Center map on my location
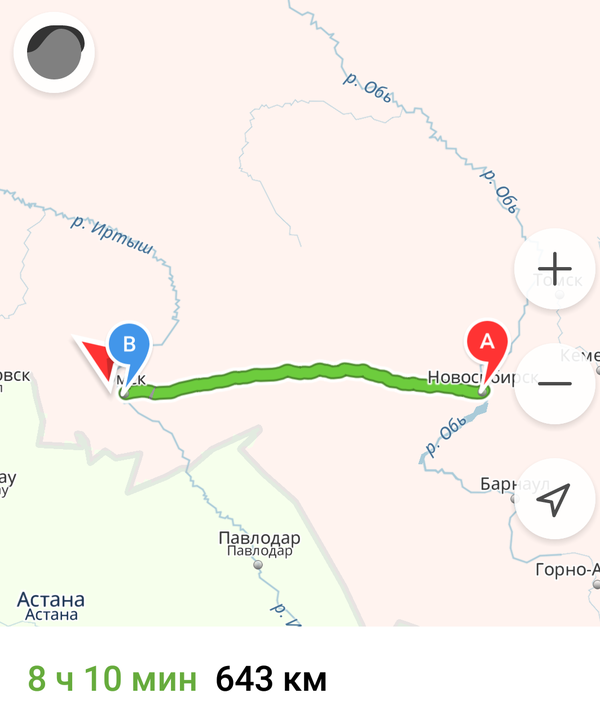Screen dimensions: 600x706 (x=554, y=499)
